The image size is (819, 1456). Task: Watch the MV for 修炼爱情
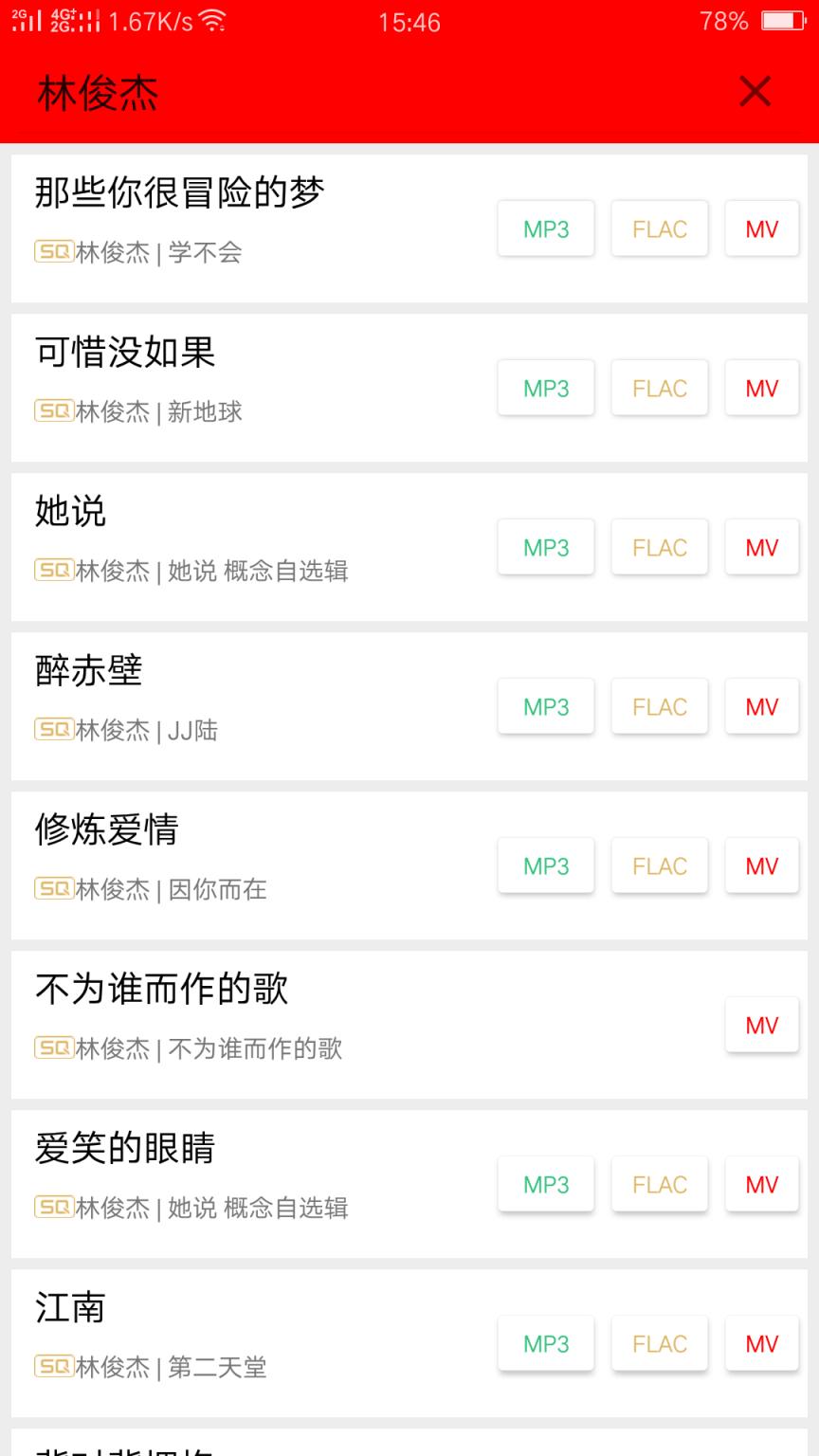click(x=762, y=866)
